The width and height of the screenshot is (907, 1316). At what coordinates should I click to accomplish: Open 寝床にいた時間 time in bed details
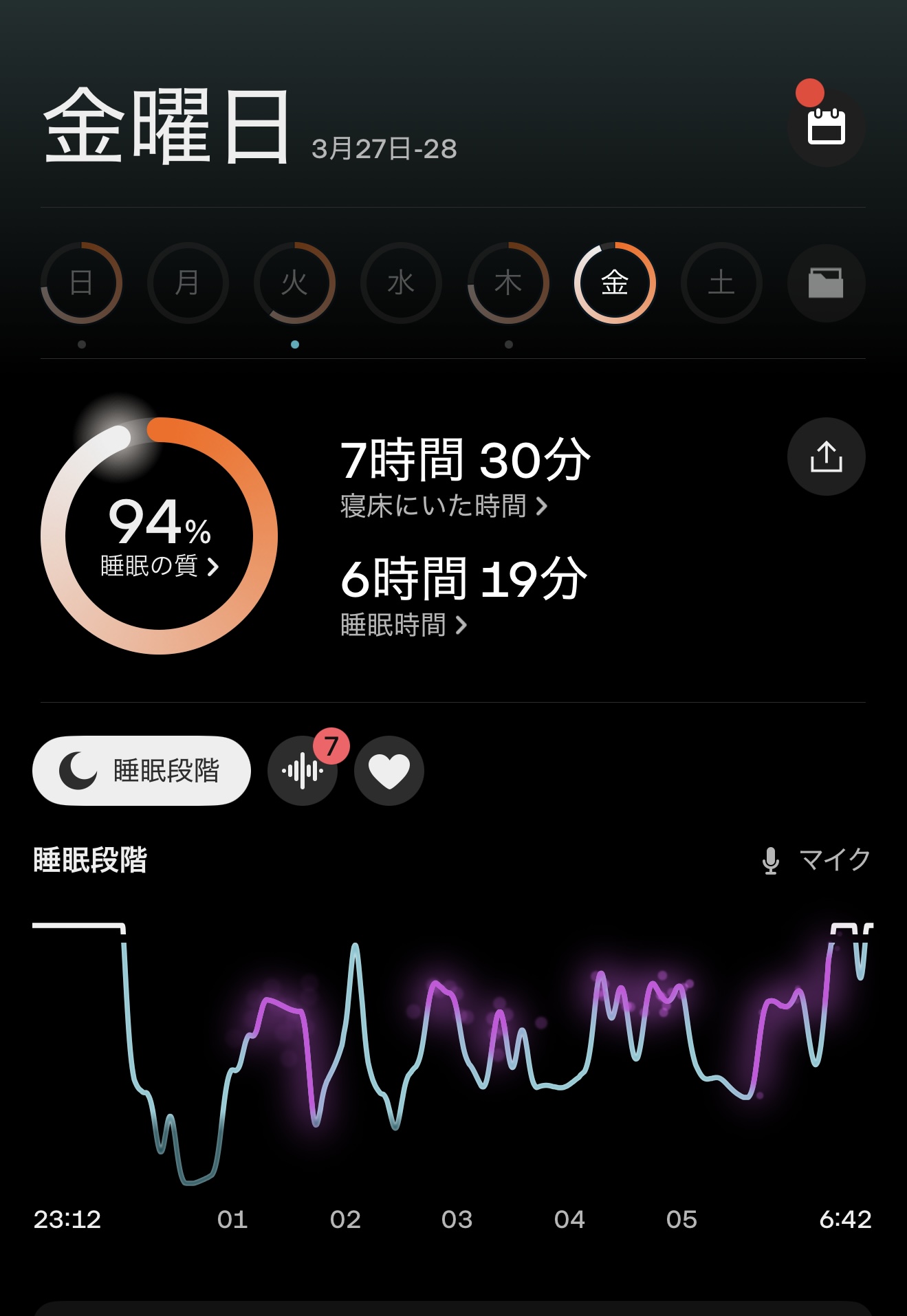(444, 507)
